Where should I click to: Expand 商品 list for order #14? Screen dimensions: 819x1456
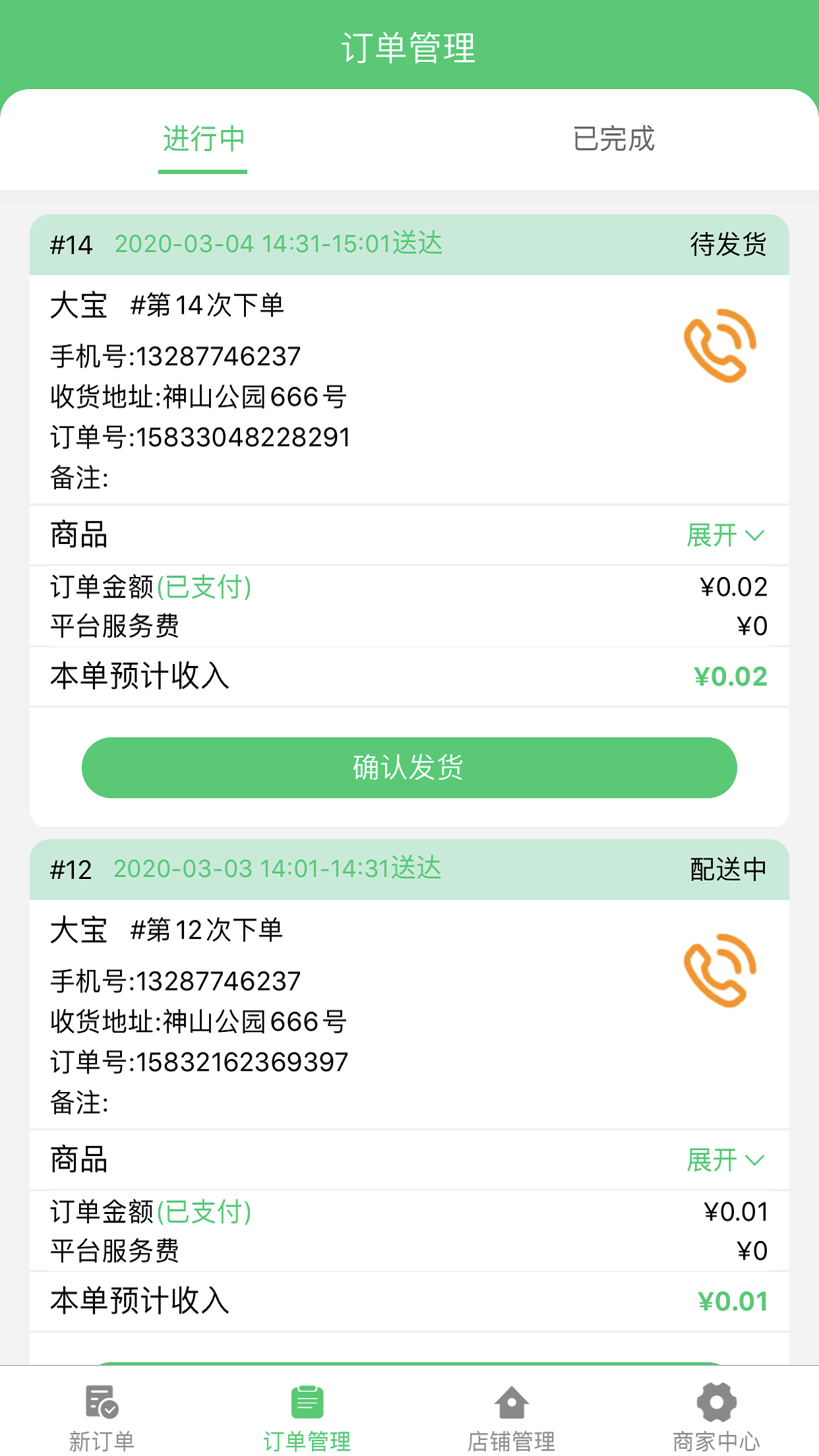point(725,535)
